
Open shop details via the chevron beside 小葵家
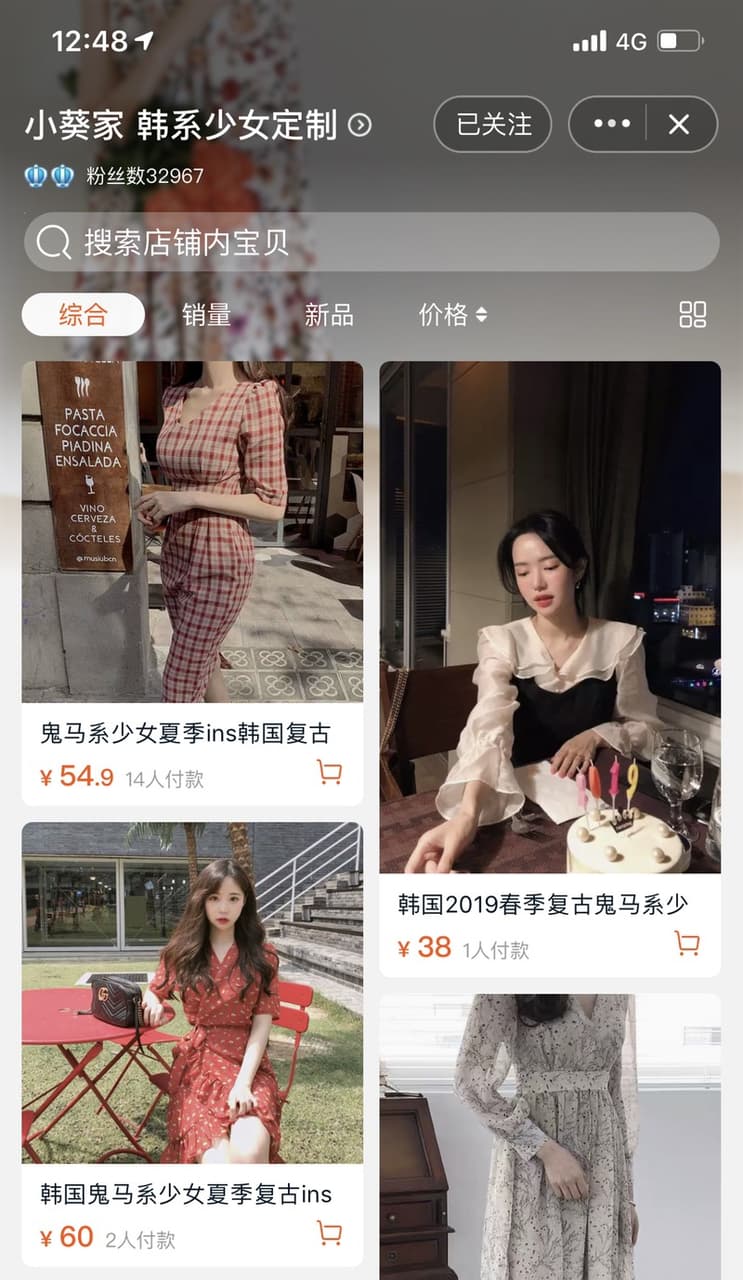(x=359, y=125)
